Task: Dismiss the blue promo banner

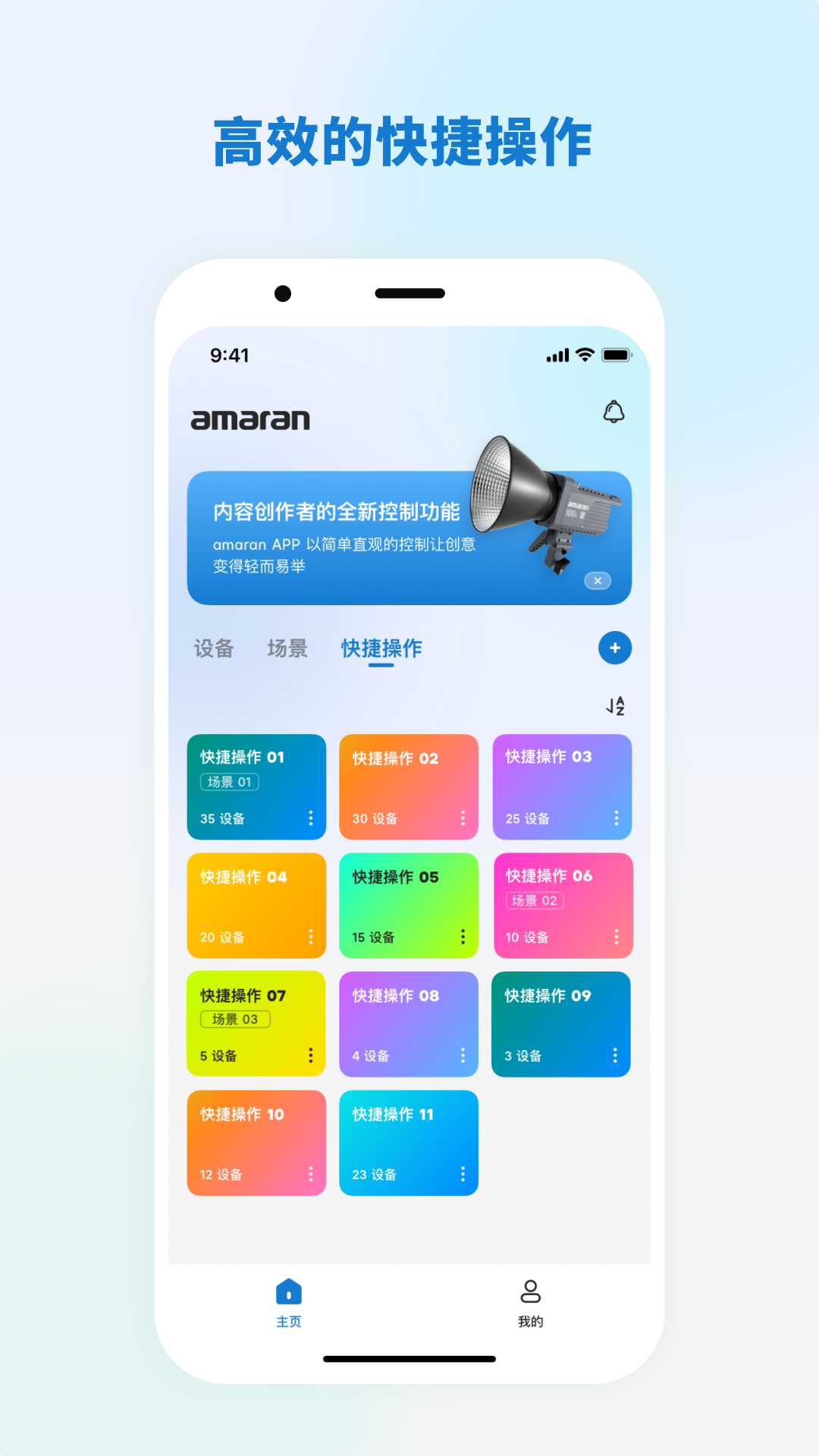Action: [597, 579]
